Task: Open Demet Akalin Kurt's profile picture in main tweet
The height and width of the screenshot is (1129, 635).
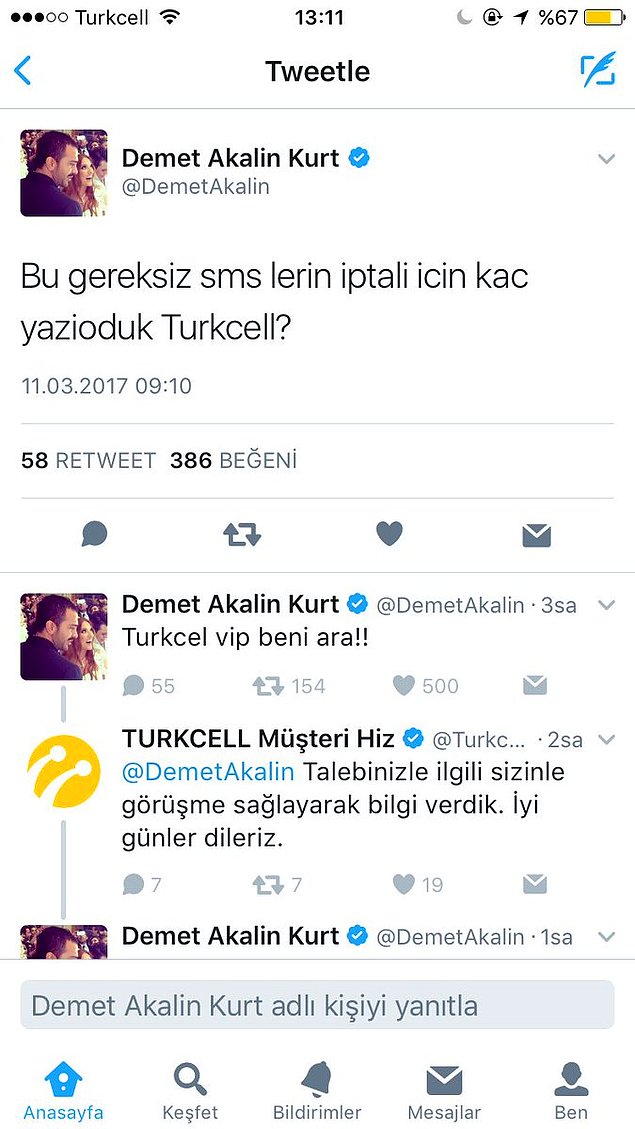Action: click(64, 173)
